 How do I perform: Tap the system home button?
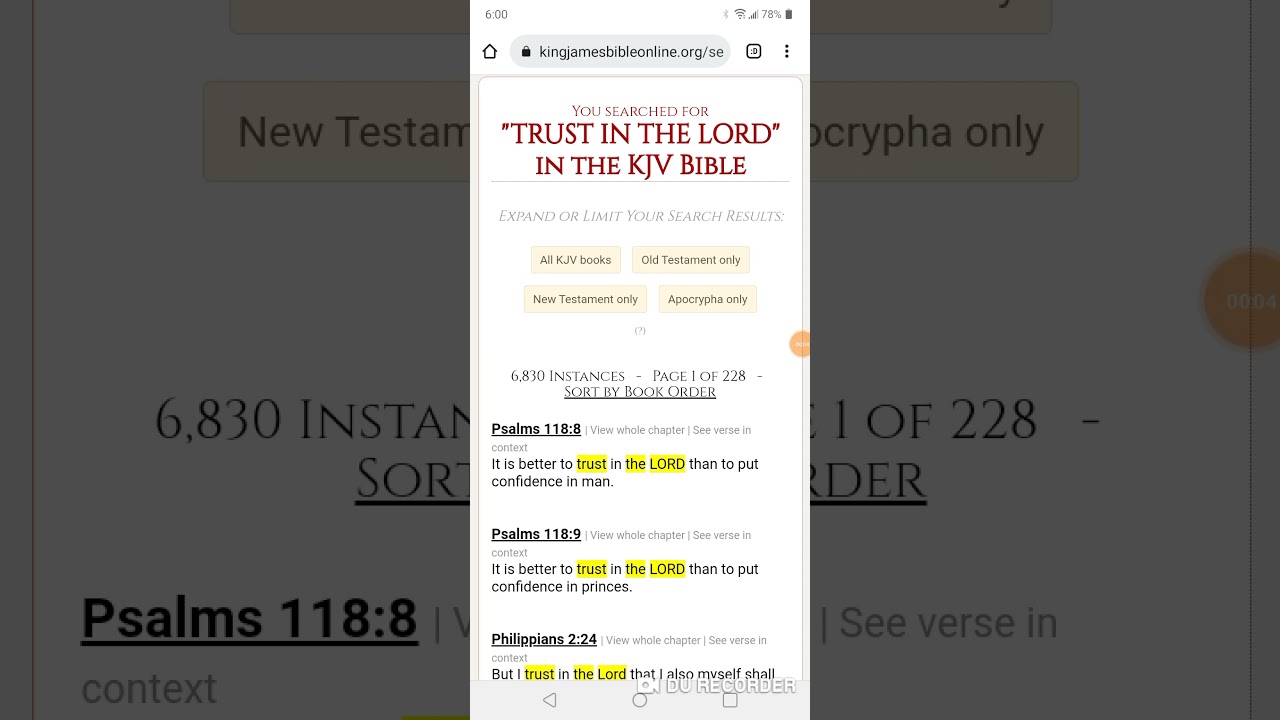(x=640, y=700)
